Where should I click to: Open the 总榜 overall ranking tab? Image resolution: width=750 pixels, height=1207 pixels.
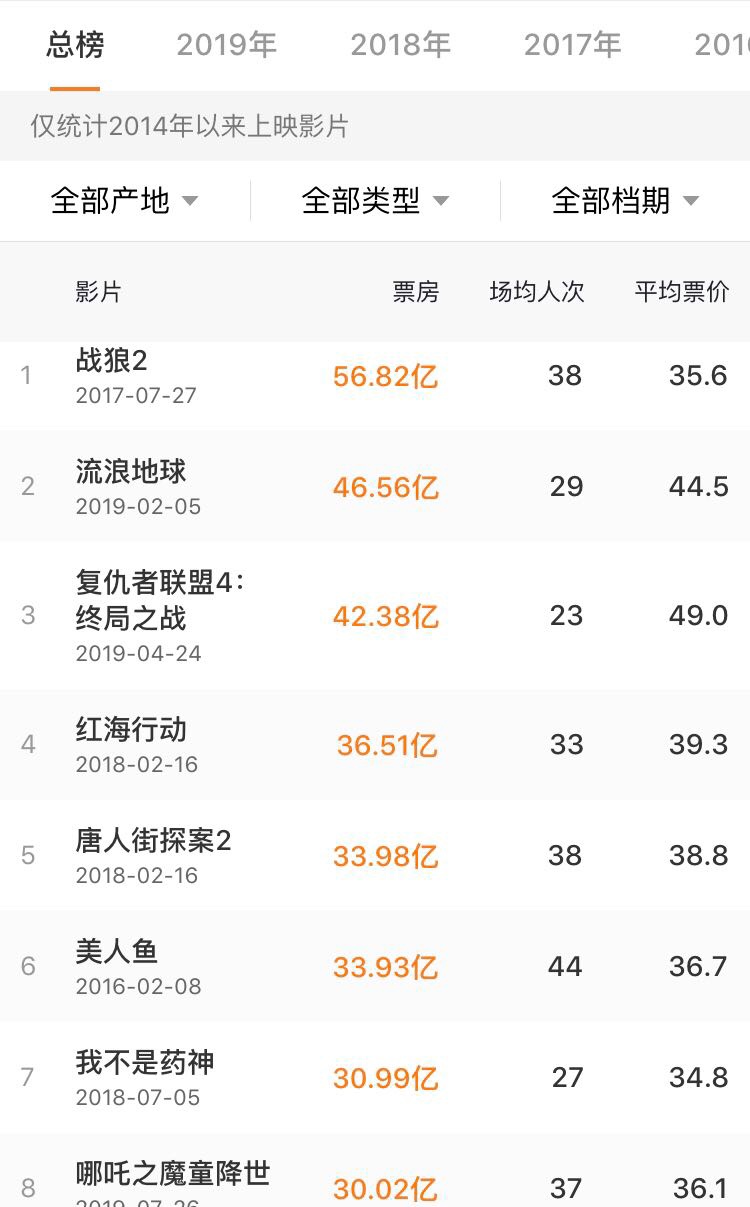point(75,45)
